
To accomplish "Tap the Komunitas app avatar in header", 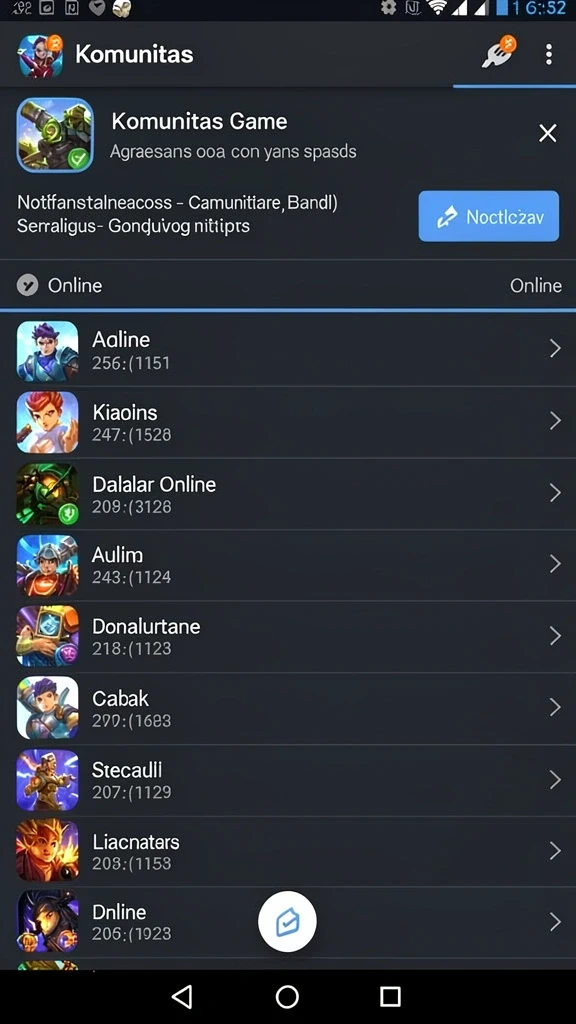I will pos(40,55).
